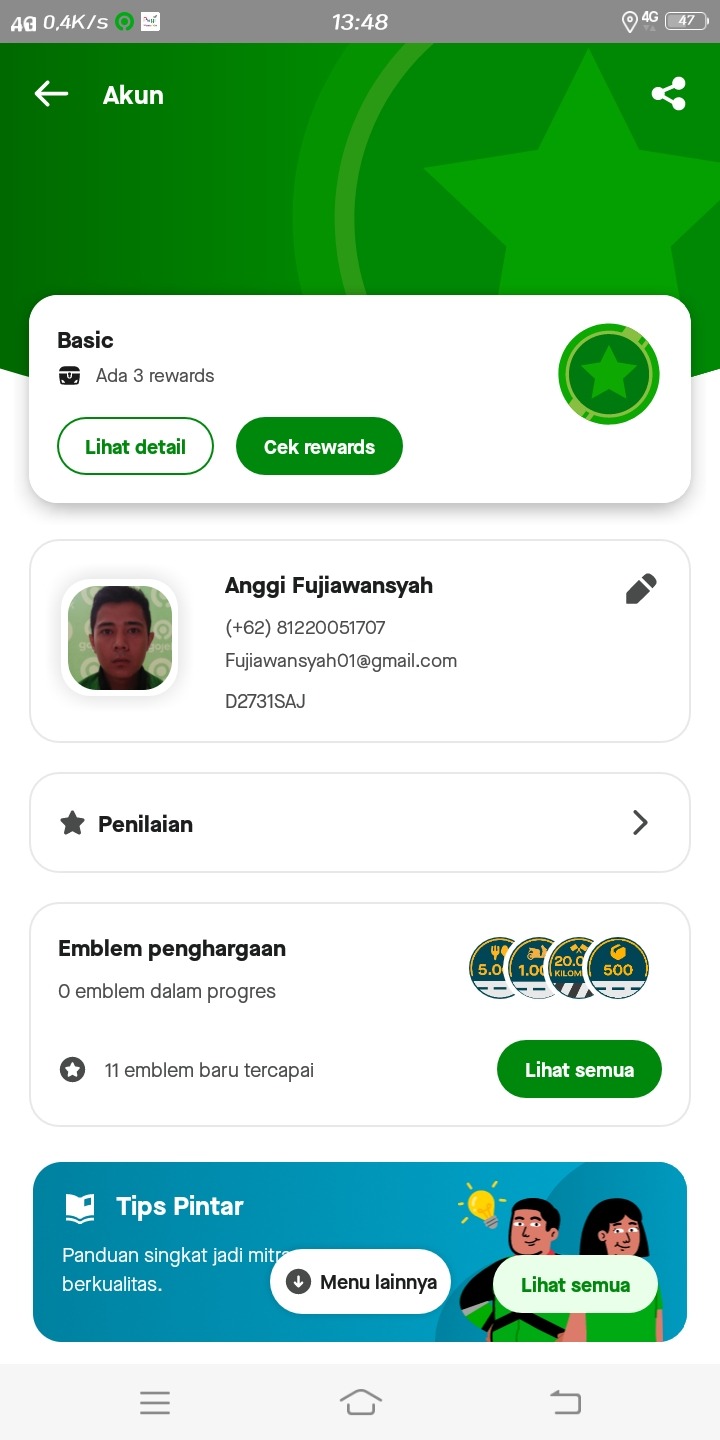
Task: Check rewards with the Cek rewards button
Action: tap(319, 446)
